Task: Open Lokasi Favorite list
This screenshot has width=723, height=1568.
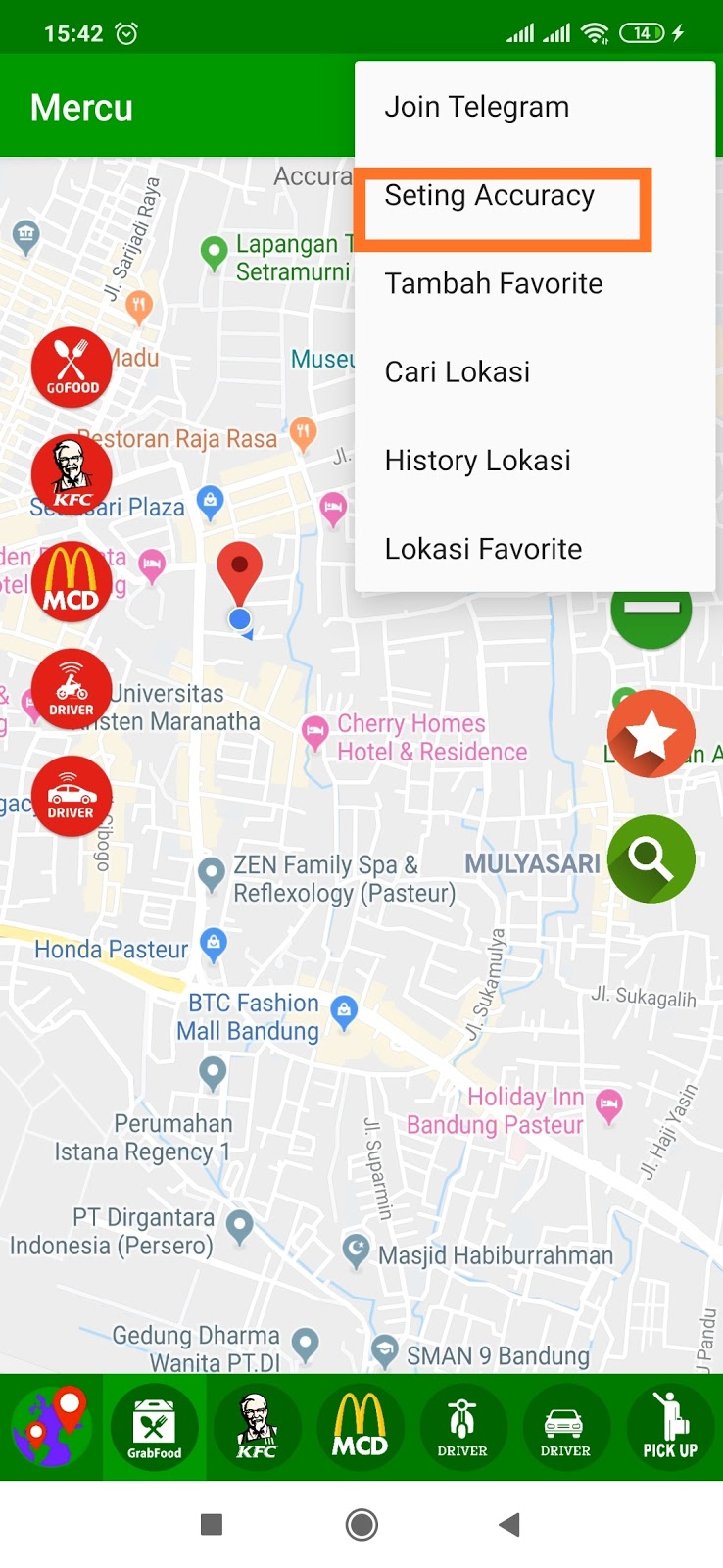Action: point(484,549)
